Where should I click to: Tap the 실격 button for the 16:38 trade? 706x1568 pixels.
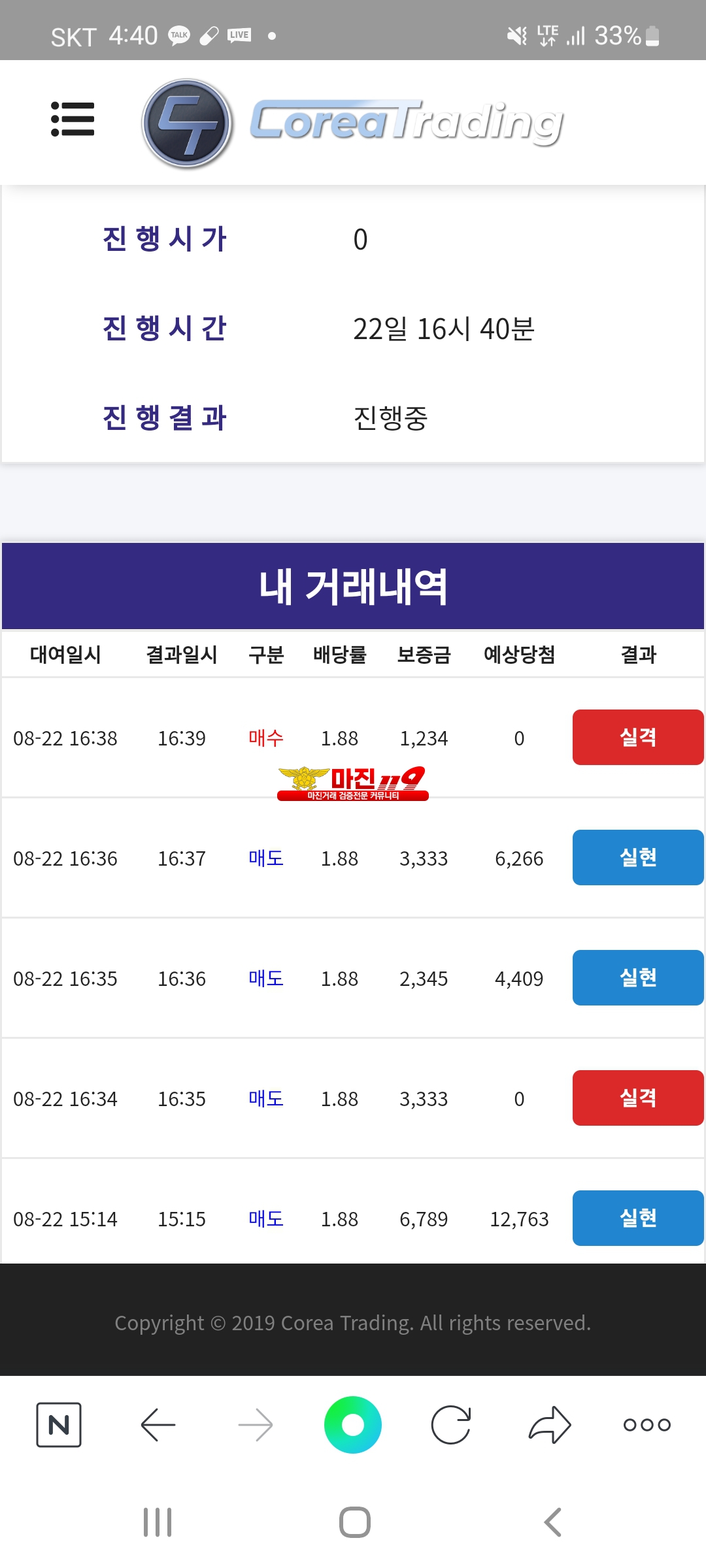click(x=638, y=737)
